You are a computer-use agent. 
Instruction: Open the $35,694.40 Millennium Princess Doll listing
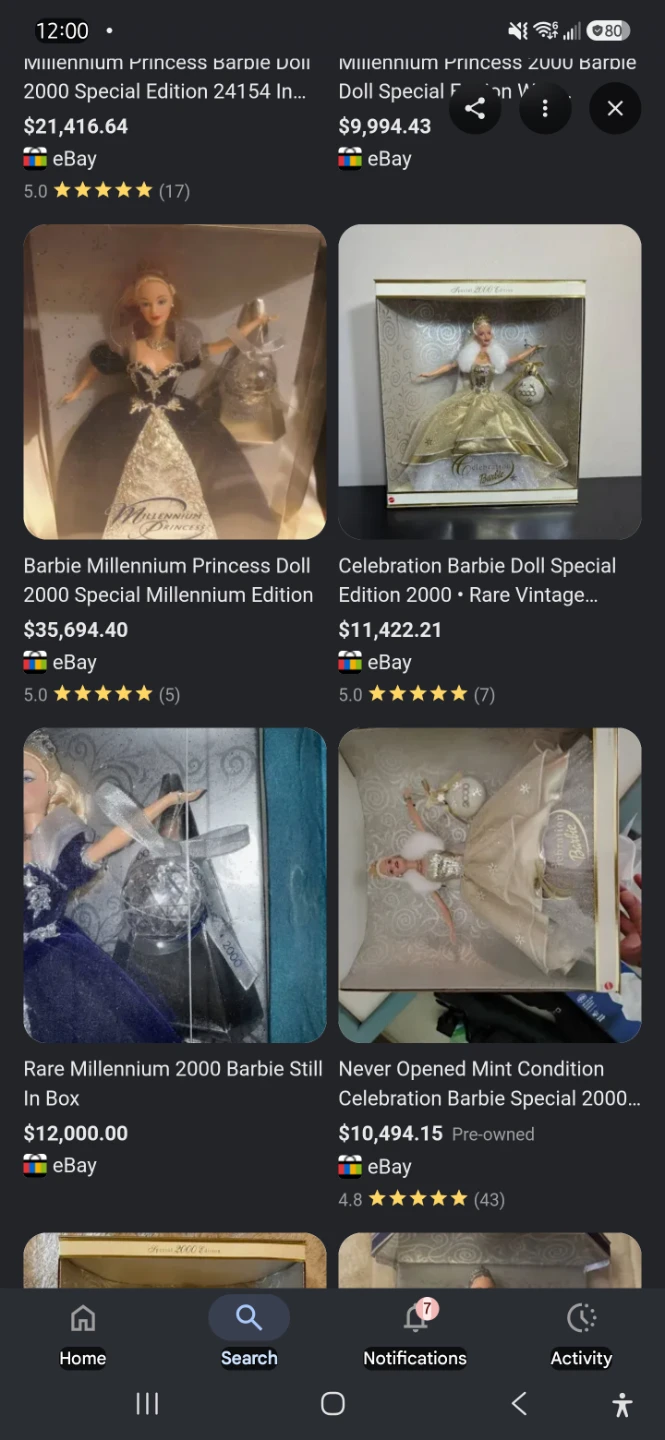point(175,382)
